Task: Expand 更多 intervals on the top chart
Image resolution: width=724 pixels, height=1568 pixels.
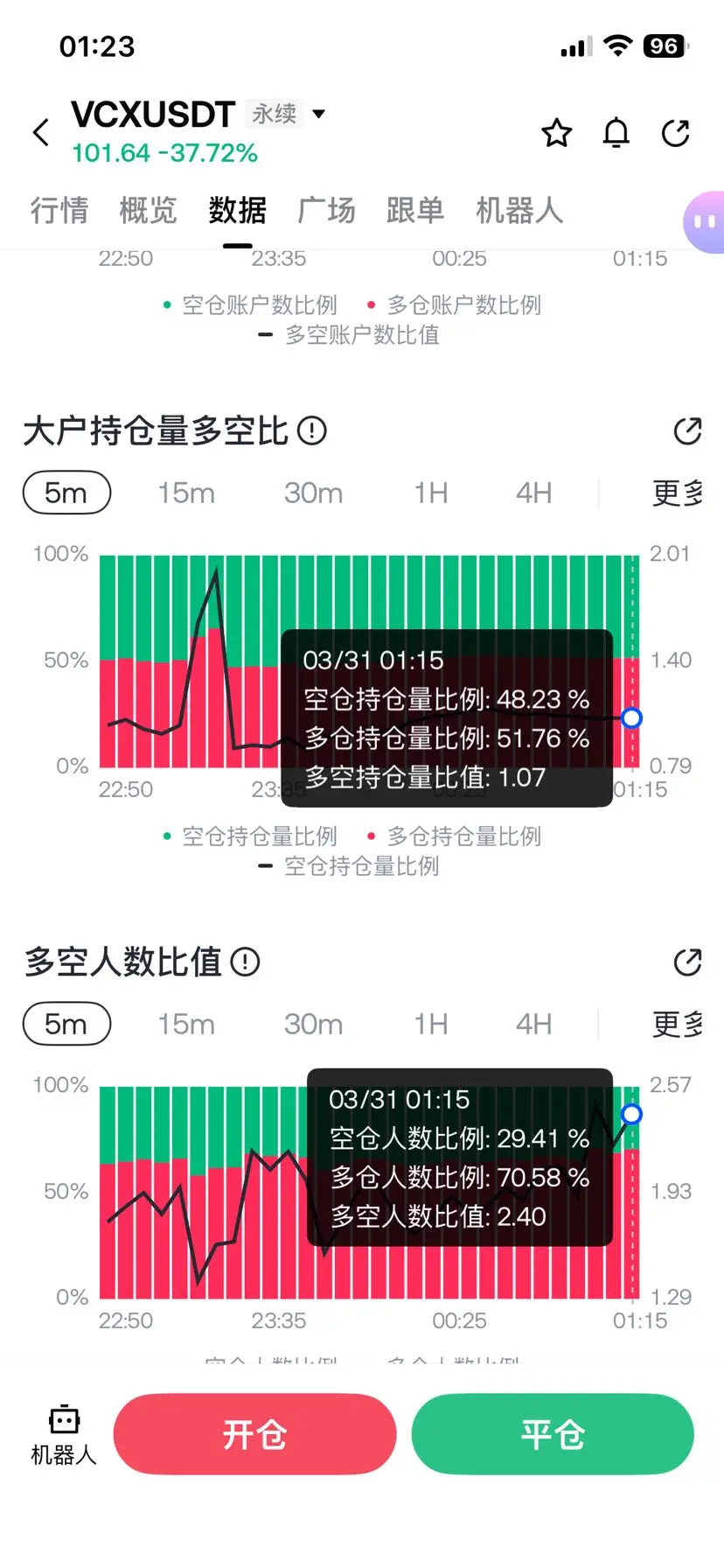Action: (x=677, y=493)
